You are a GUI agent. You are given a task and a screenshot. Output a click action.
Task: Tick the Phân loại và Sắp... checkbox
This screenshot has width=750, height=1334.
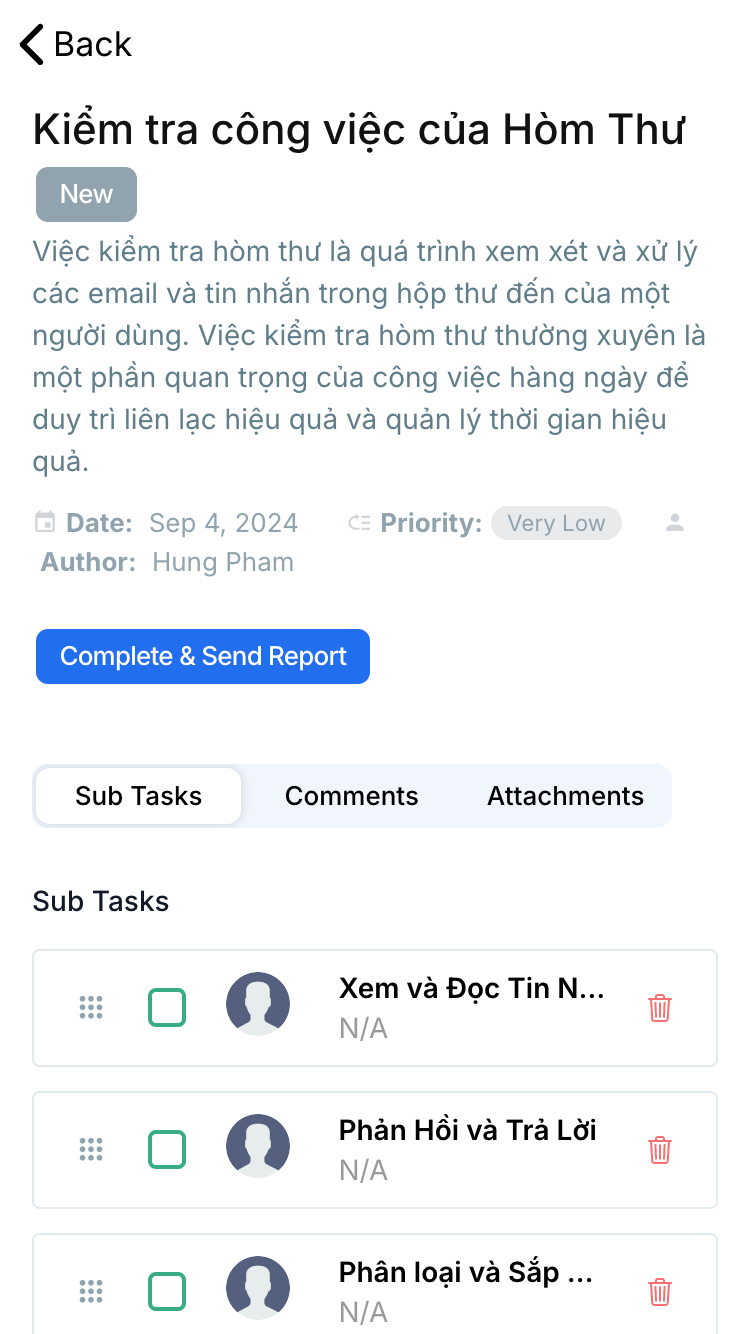(167, 1291)
